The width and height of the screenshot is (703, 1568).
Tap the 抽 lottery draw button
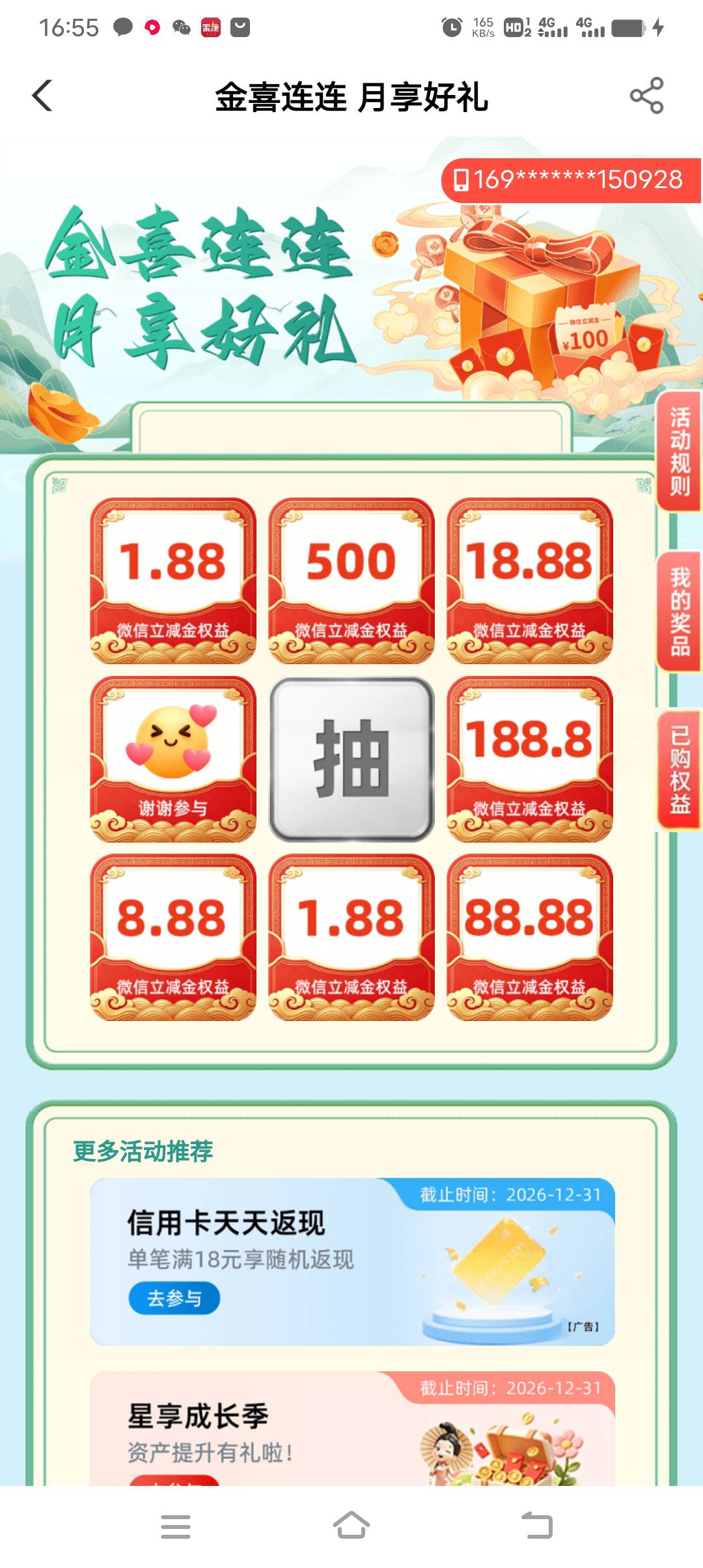pyautogui.click(x=351, y=759)
